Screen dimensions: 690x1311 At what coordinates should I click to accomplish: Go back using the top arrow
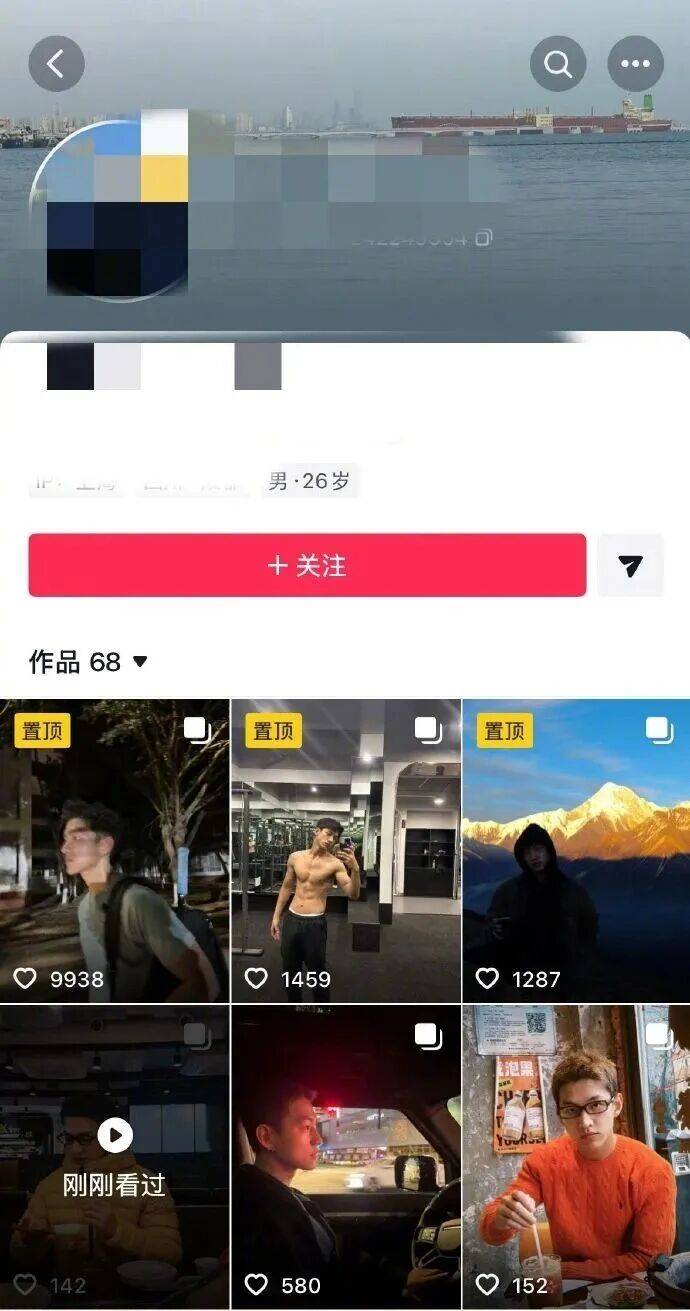coord(56,64)
